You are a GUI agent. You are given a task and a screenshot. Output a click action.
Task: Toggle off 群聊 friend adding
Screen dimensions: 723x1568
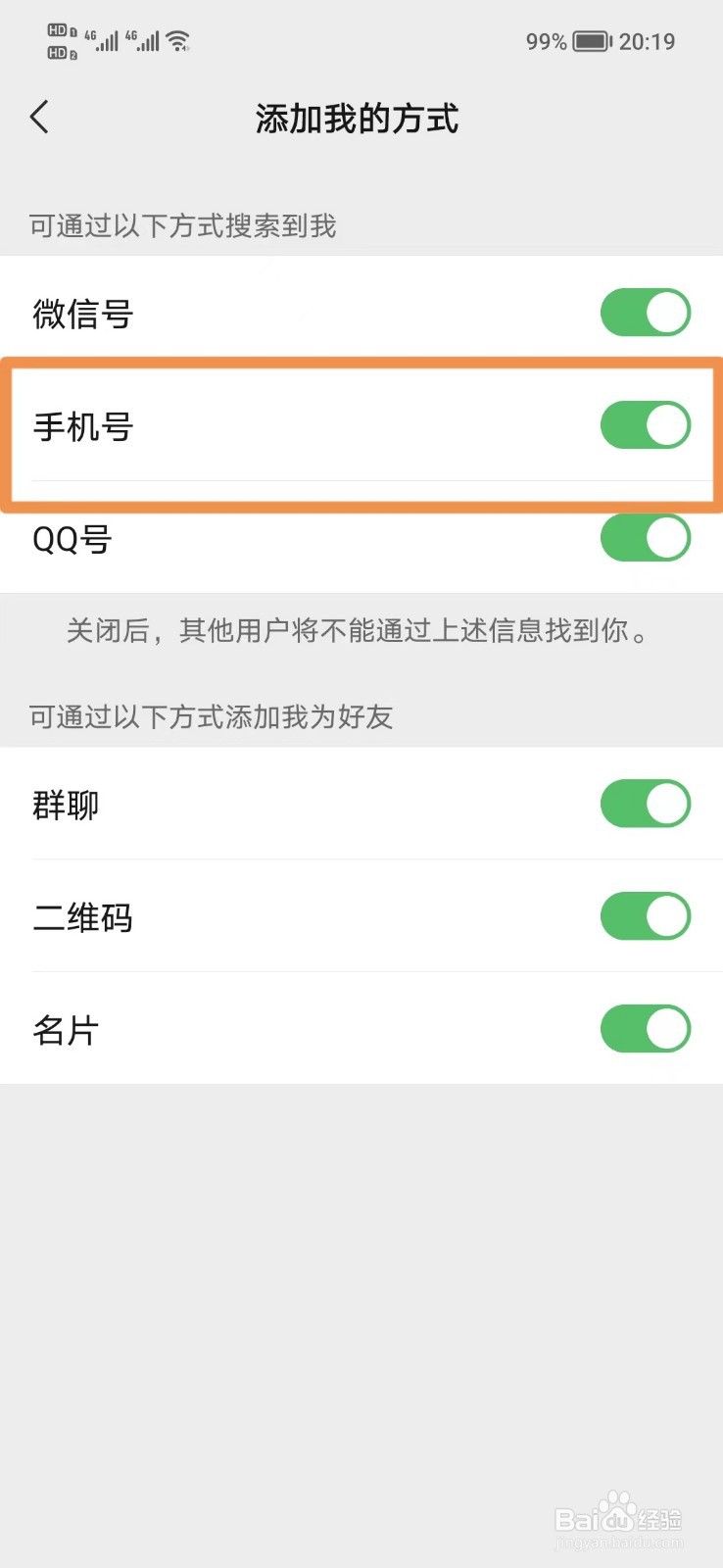[x=646, y=803]
